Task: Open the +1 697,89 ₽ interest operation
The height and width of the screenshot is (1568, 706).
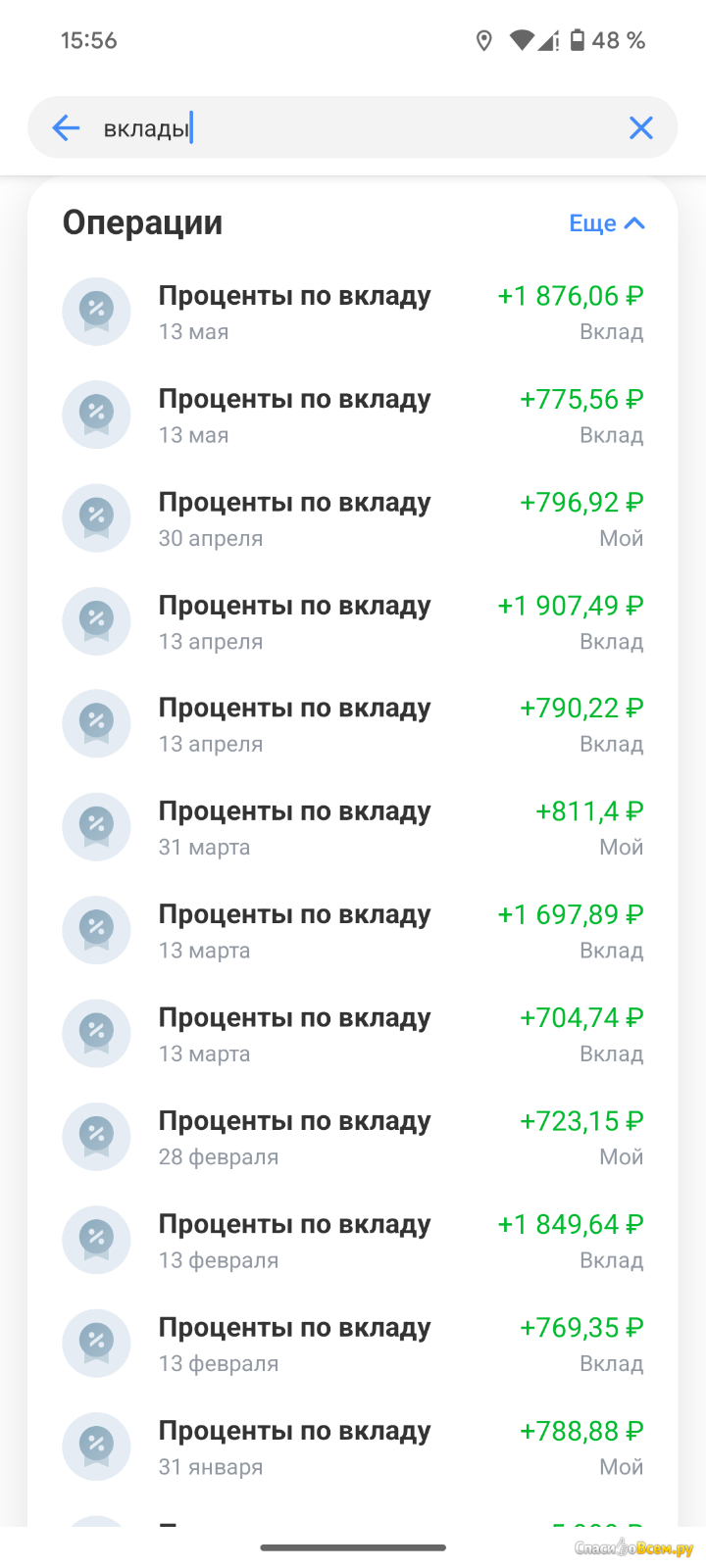Action: (x=353, y=931)
